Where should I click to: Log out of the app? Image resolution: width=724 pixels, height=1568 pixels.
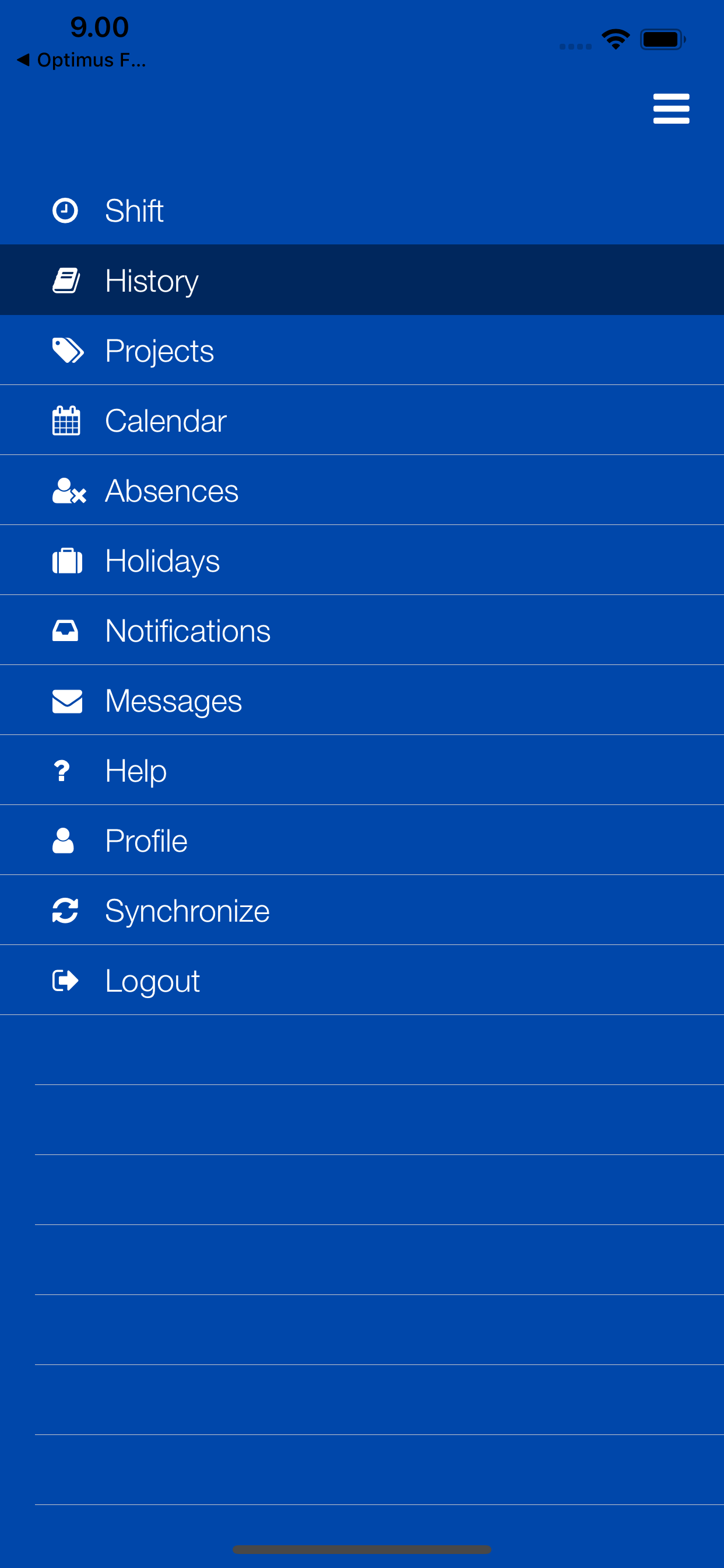click(362, 980)
